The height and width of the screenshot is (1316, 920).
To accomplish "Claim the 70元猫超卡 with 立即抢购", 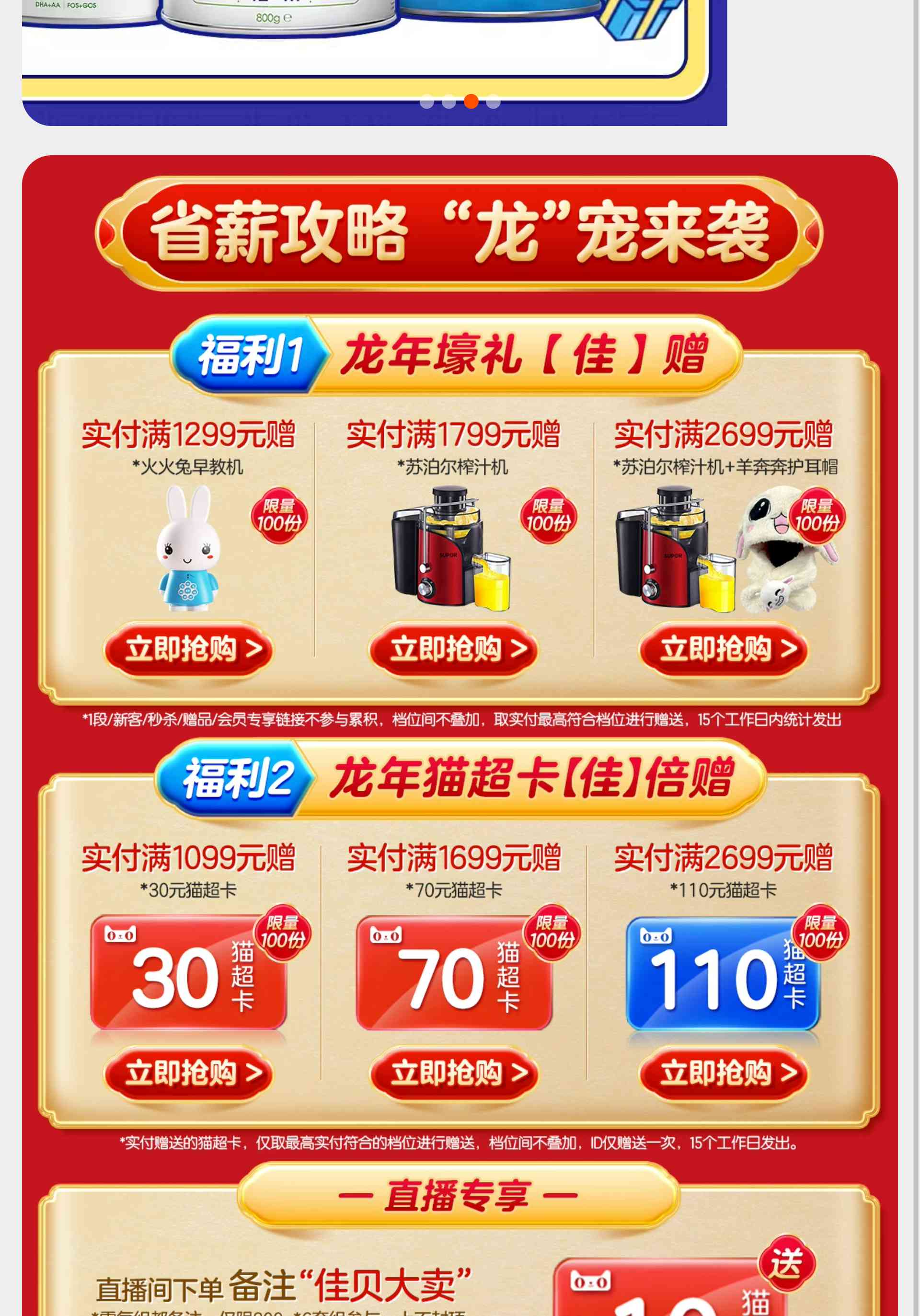I will [454, 1073].
